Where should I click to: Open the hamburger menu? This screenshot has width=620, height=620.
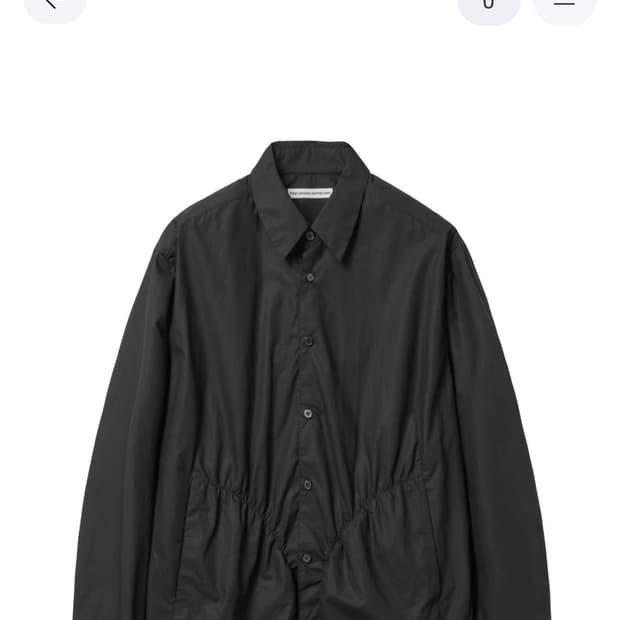(565, 5)
